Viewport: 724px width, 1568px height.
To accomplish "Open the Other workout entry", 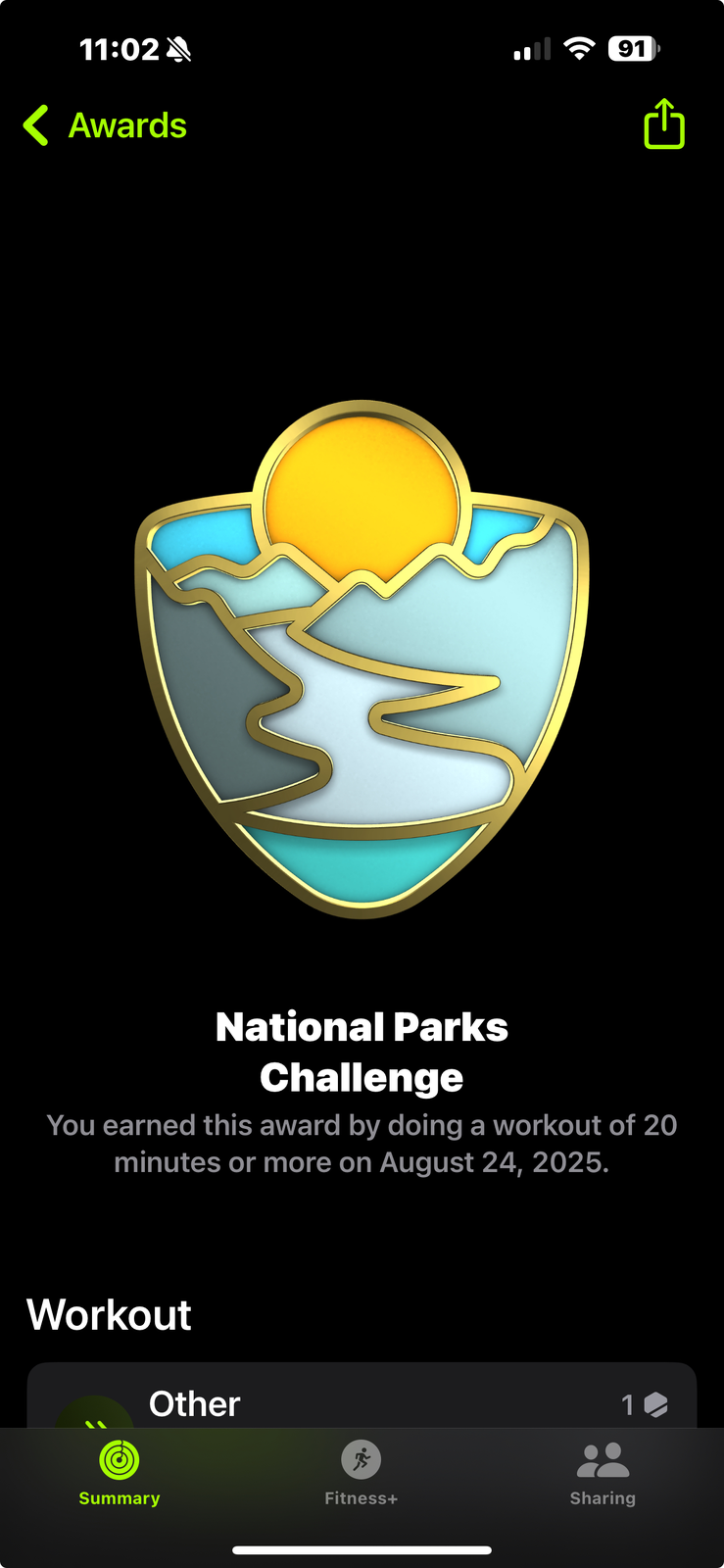I will [x=361, y=1401].
